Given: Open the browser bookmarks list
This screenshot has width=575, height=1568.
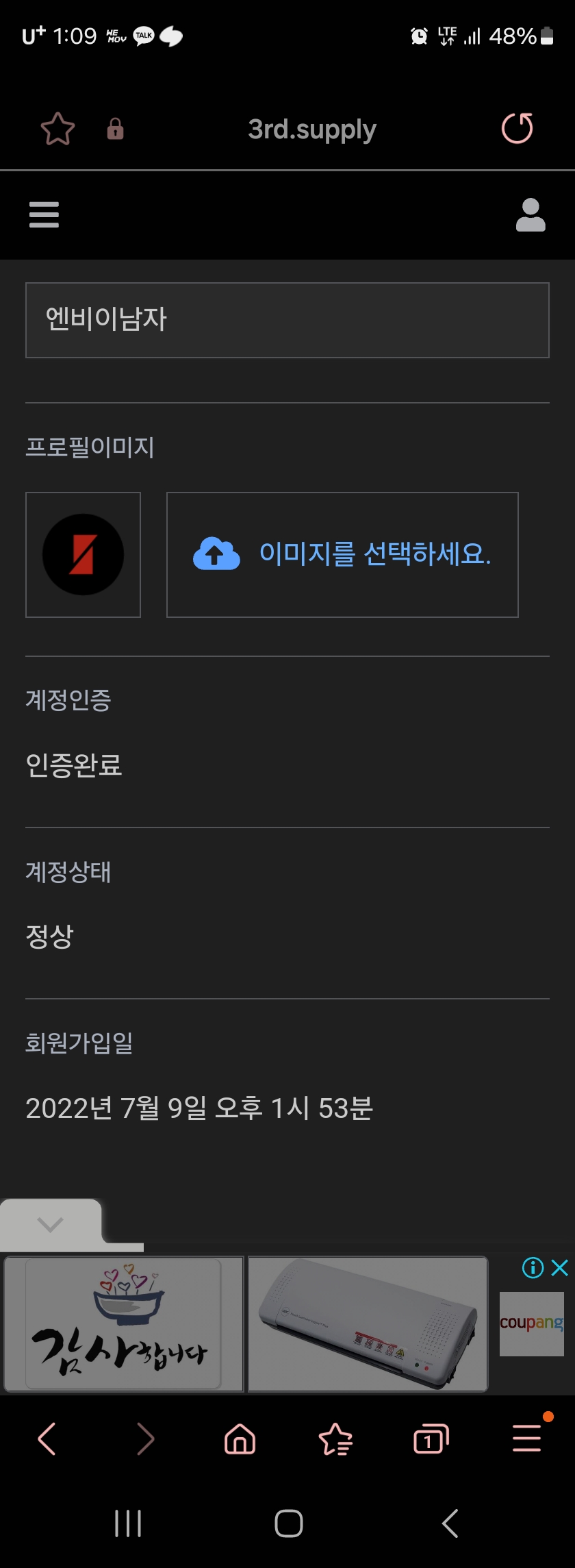Looking at the screenshot, I should click(335, 1438).
